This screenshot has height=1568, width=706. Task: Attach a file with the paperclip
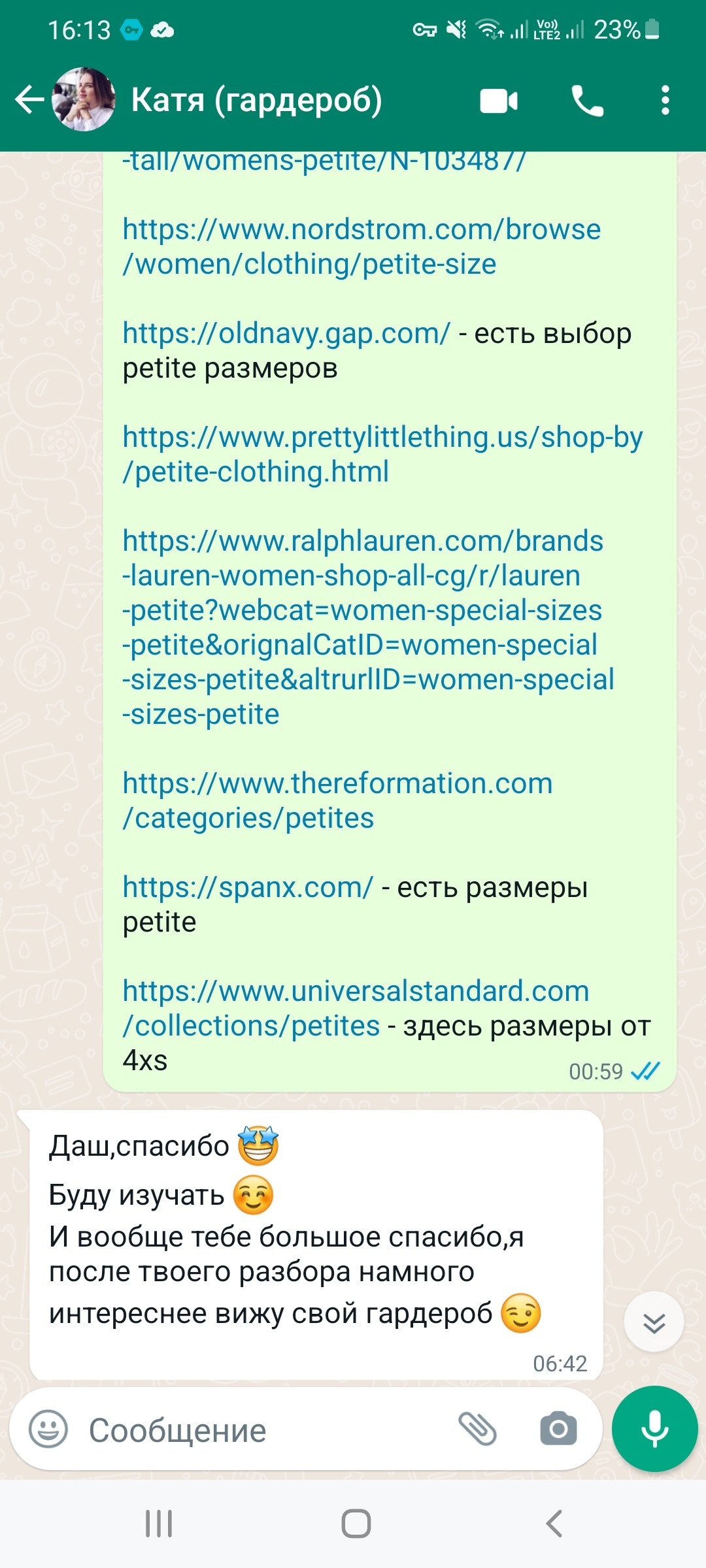[x=478, y=1429]
